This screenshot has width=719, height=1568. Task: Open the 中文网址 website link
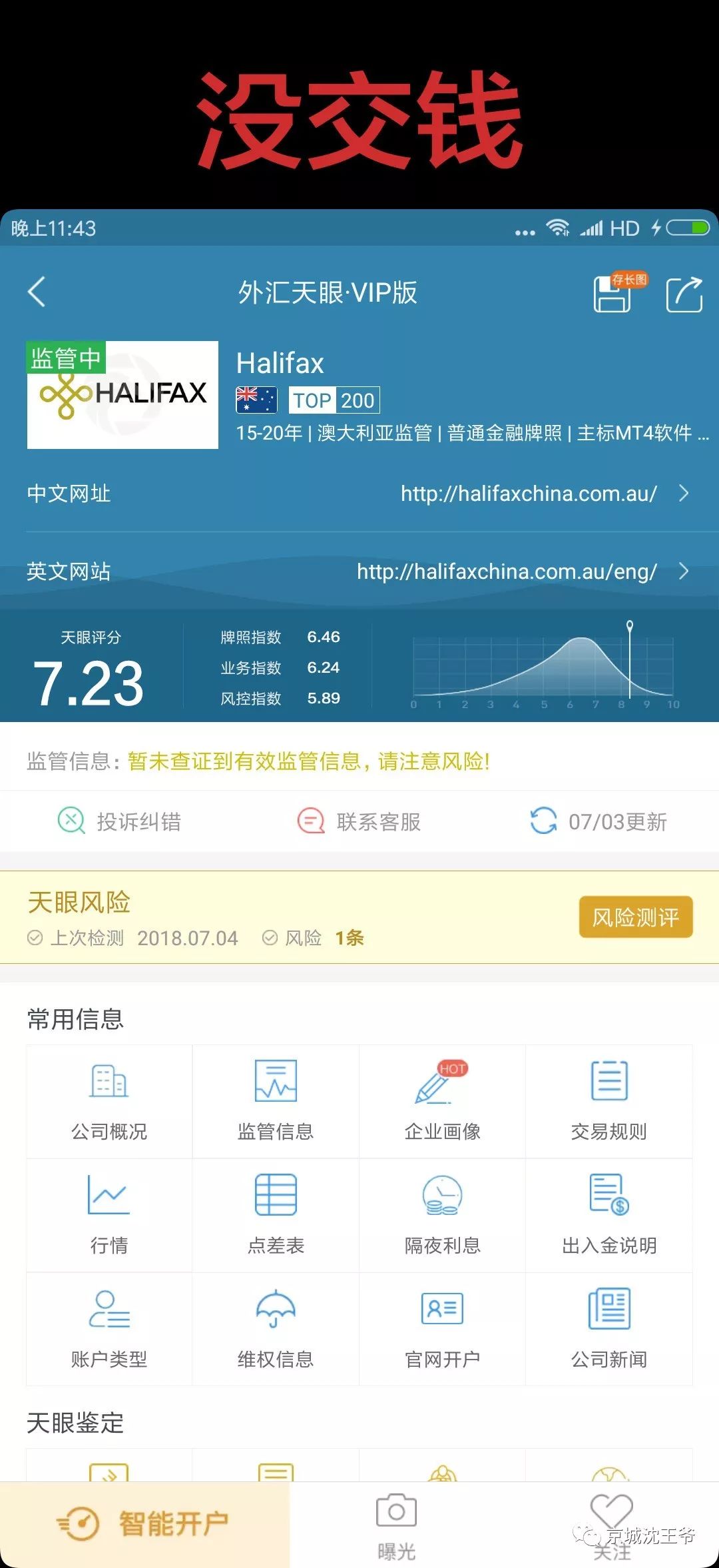pos(359,494)
